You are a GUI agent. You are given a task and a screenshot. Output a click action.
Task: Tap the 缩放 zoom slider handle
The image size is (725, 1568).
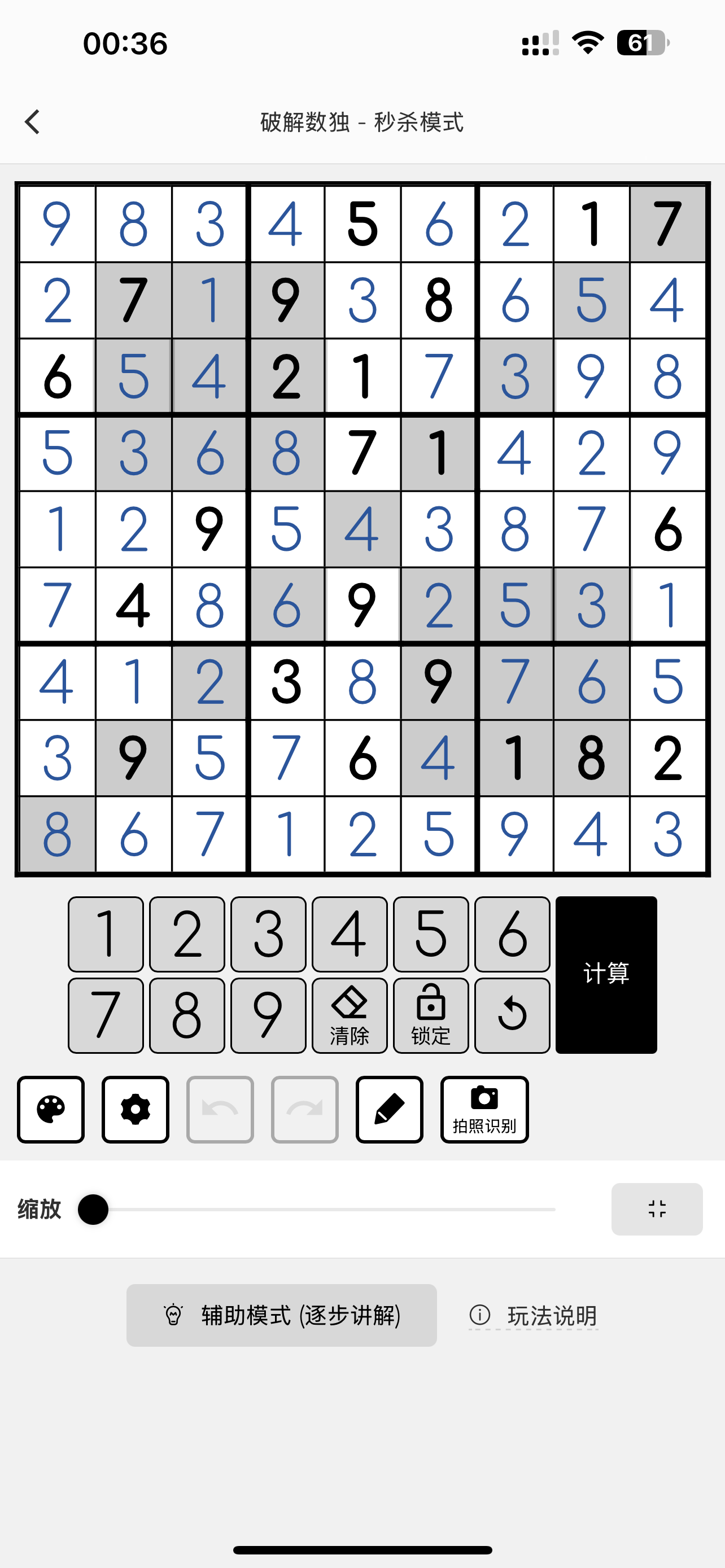click(93, 1209)
